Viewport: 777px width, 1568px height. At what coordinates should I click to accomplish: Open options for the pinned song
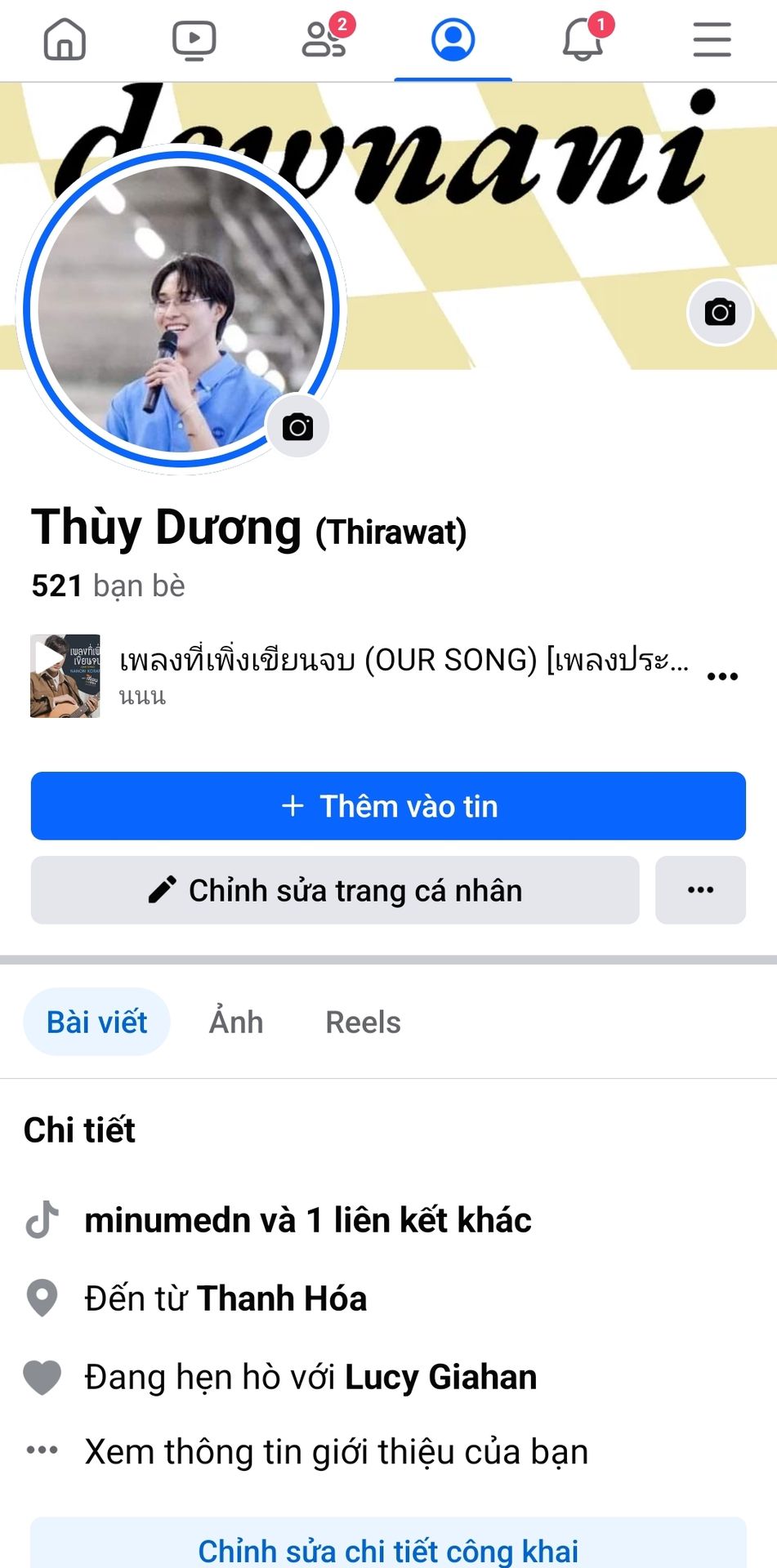pos(722,676)
